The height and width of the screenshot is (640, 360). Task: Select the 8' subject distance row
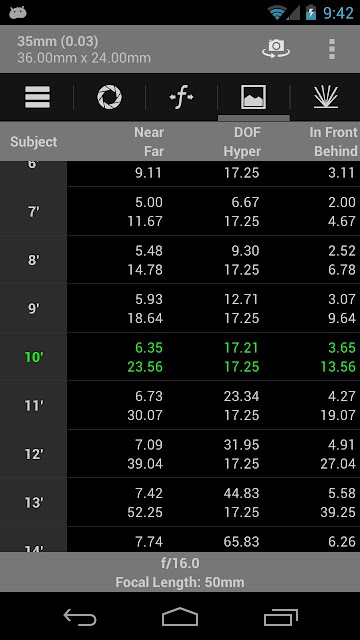point(180,260)
